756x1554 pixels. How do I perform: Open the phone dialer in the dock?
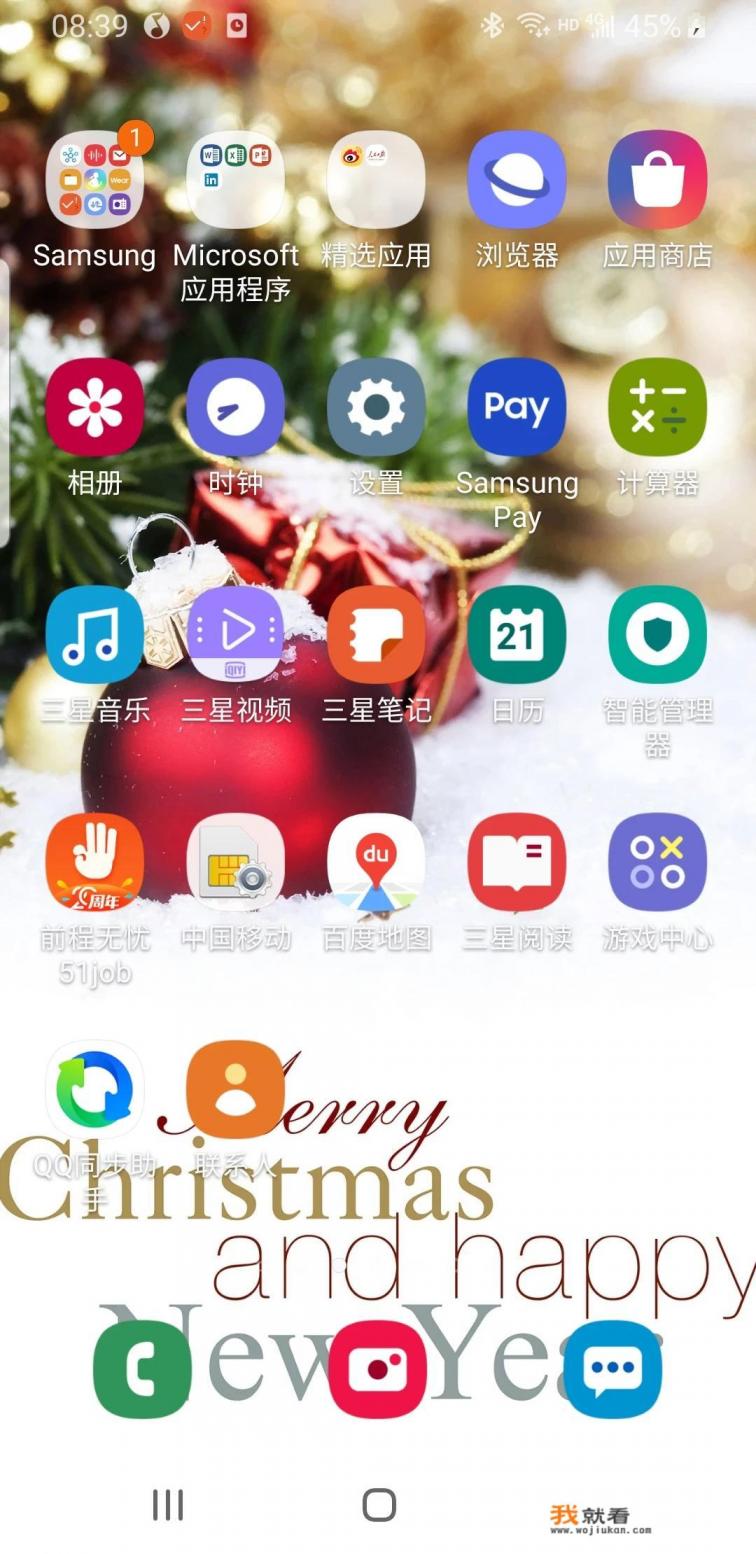point(142,1369)
